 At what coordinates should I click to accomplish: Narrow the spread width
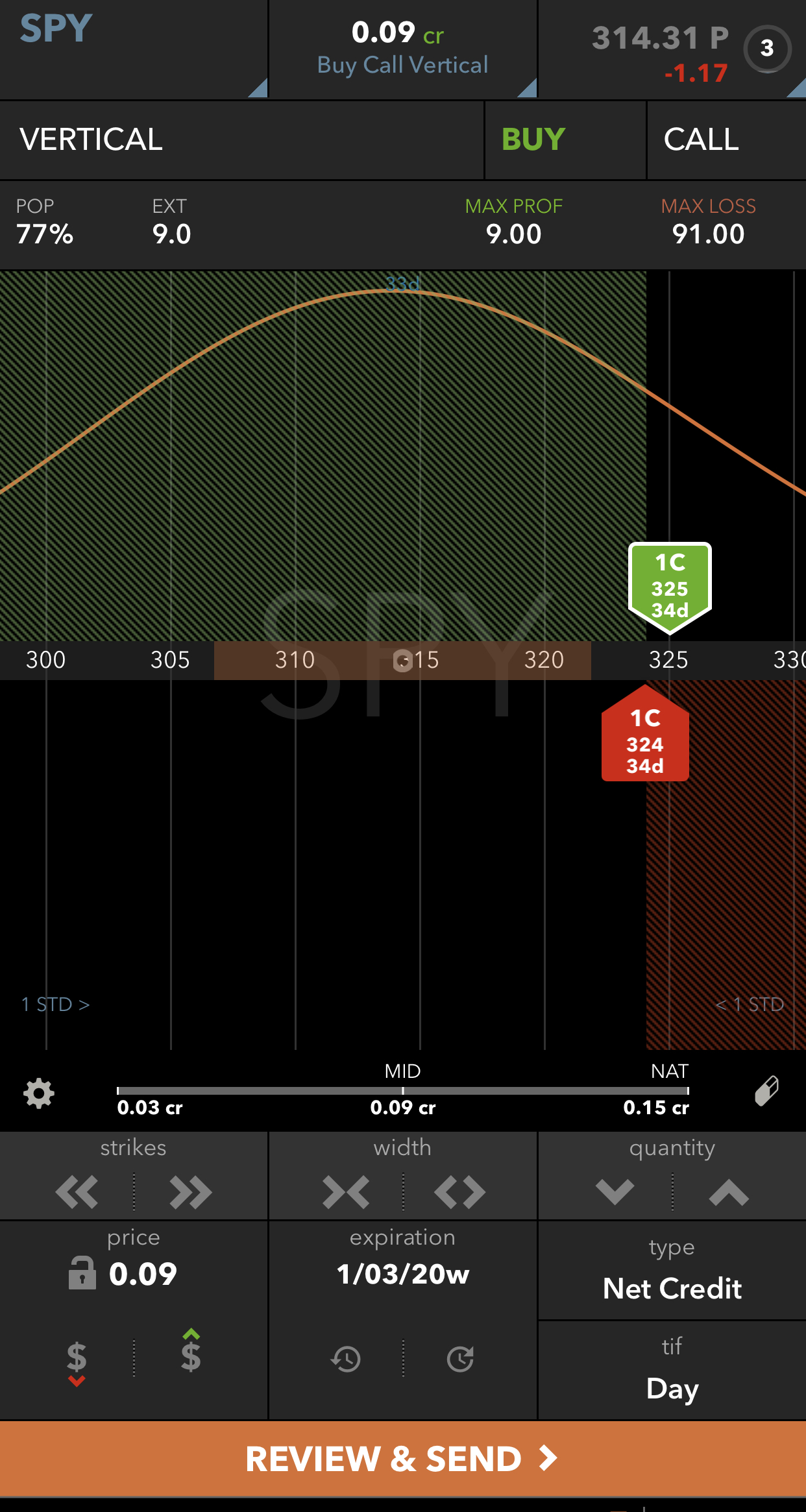(x=346, y=1191)
